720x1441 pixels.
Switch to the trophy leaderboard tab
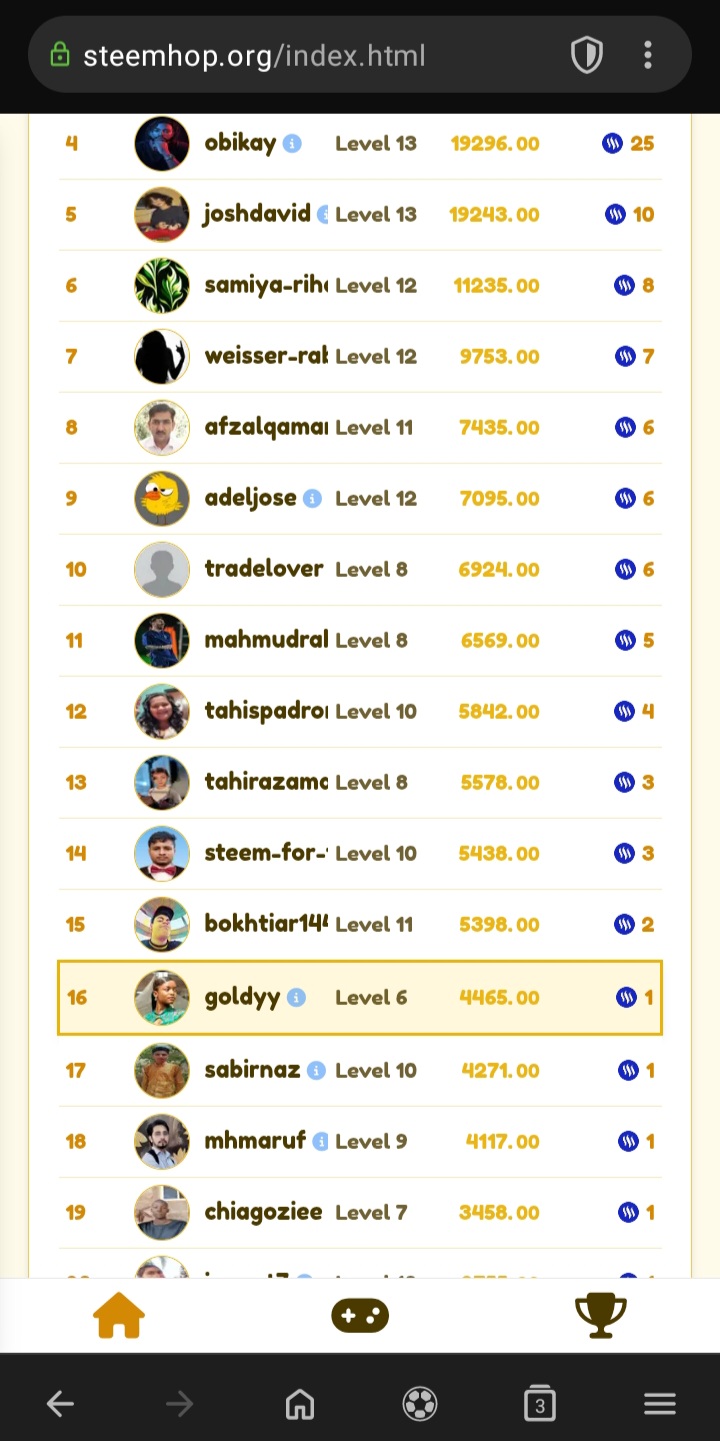pyautogui.click(x=601, y=1315)
